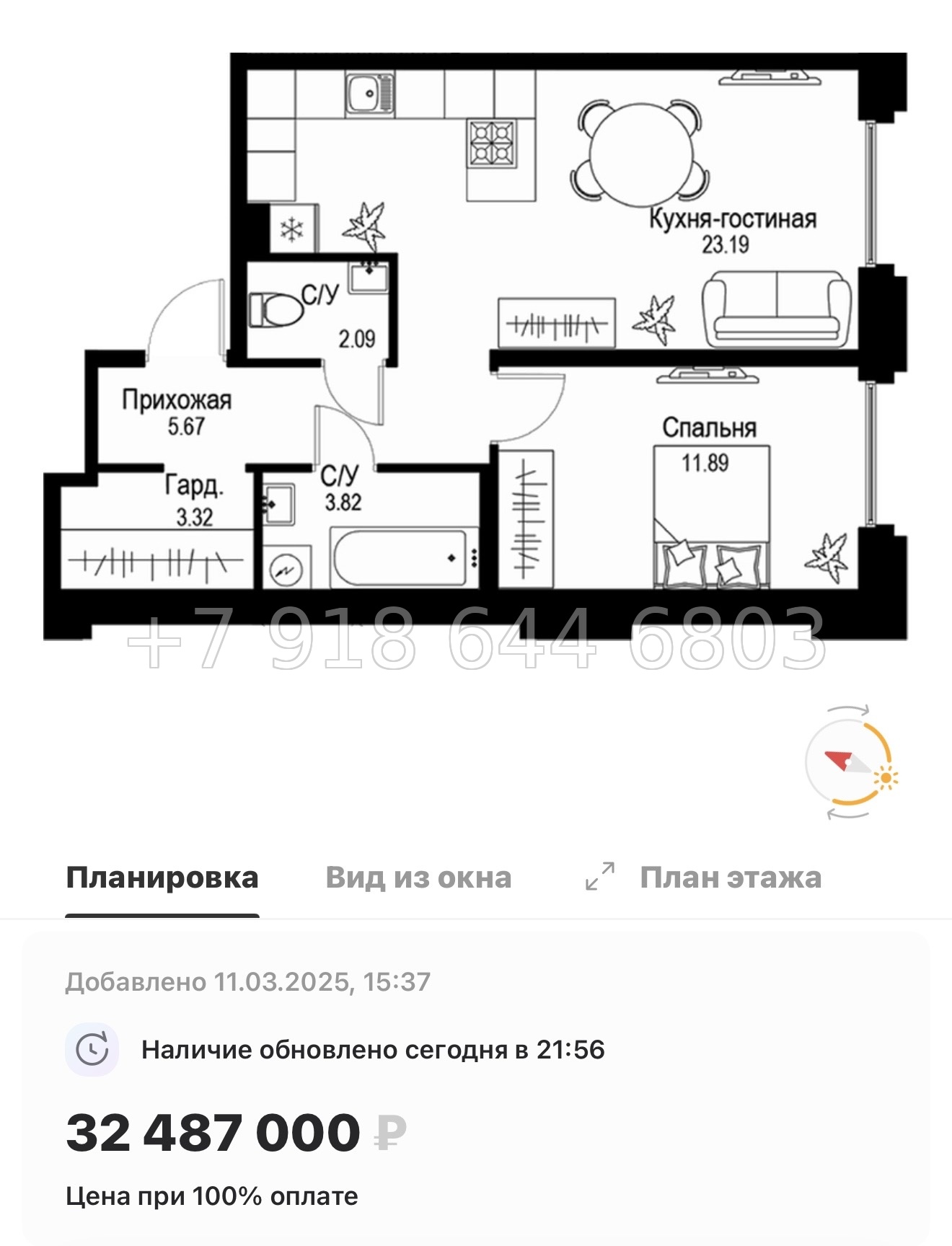Viewport: 952px width, 1246px height.
Task: Click the sun icon on the compass widget
Action: [x=885, y=777]
